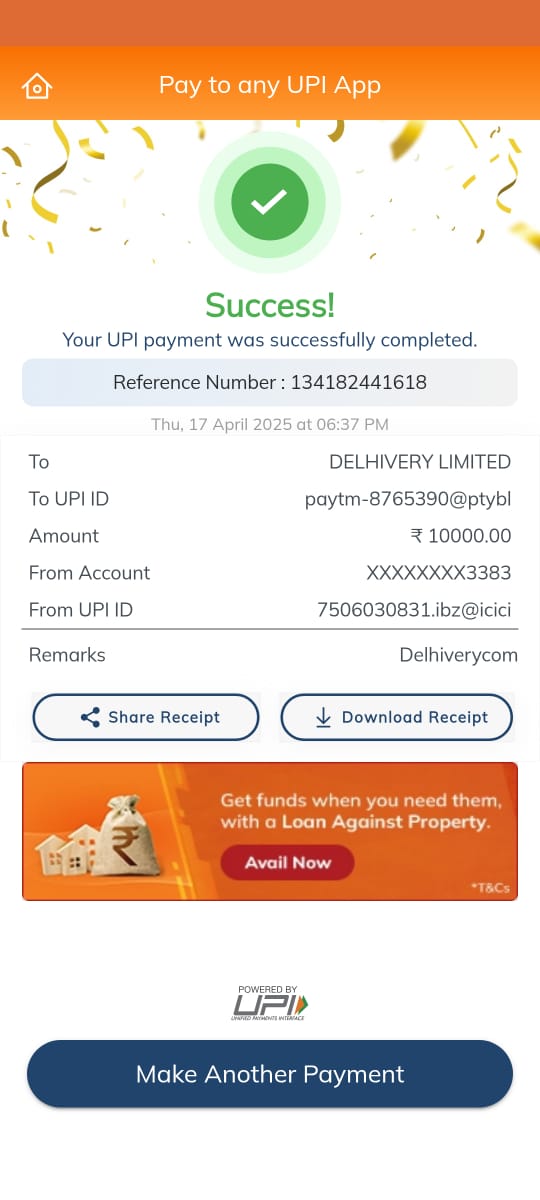Viewport: 540px width, 1200px height.
Task: Share the payment receipt
Action: coord(146,717)
